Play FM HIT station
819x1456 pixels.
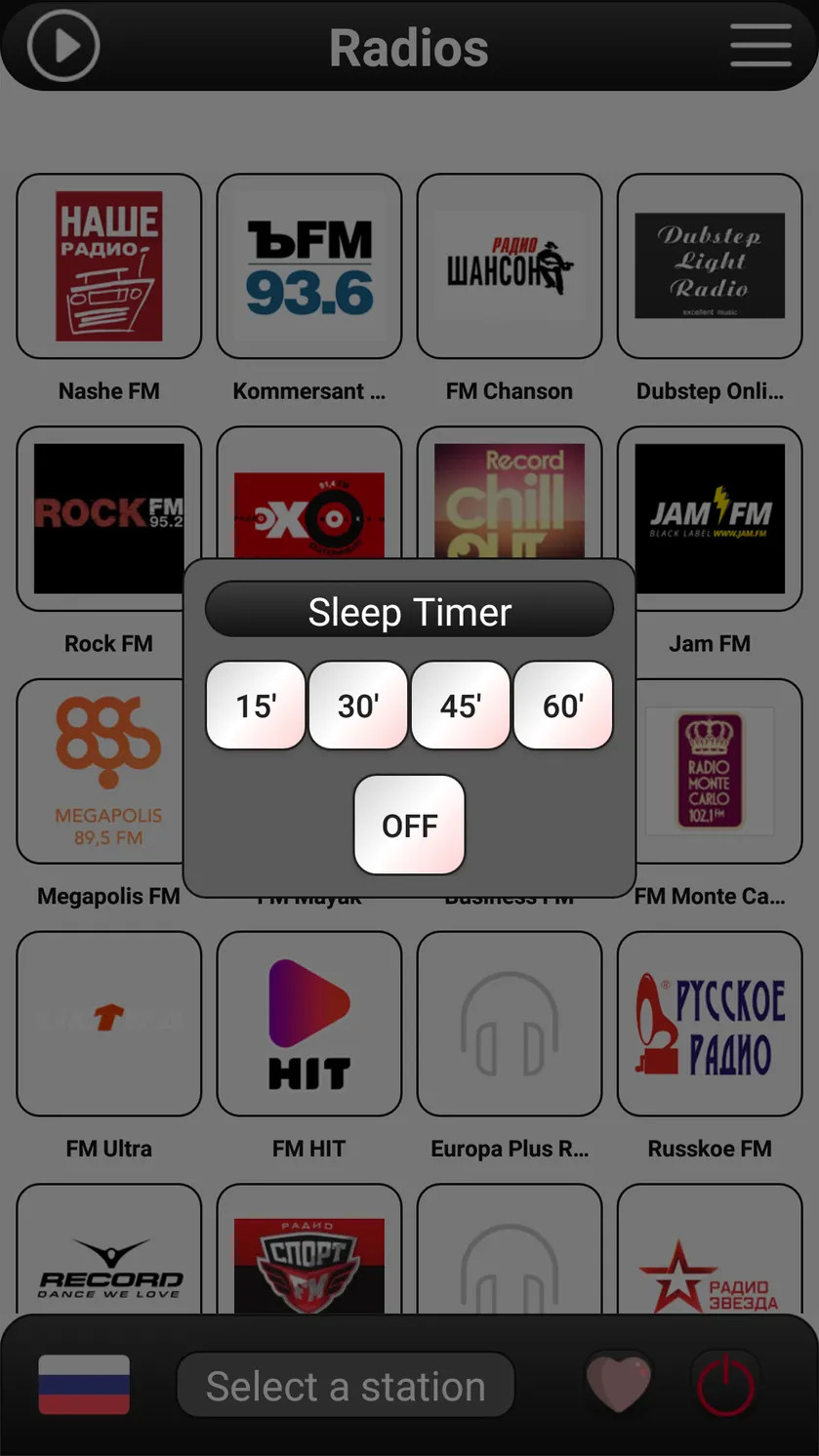pyautogui.click(x=309, y=1024)
